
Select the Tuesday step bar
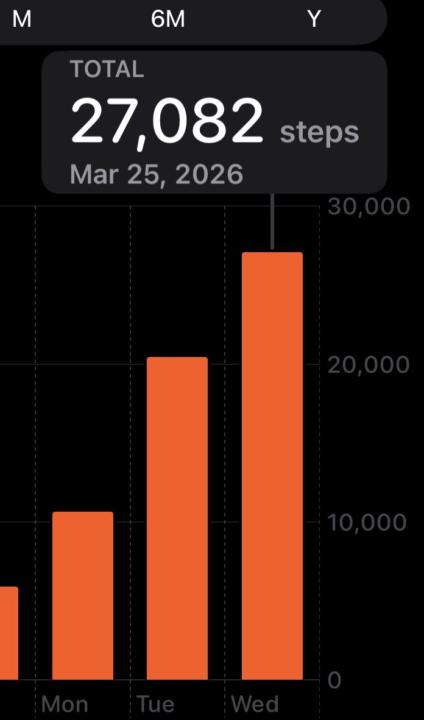177,518
